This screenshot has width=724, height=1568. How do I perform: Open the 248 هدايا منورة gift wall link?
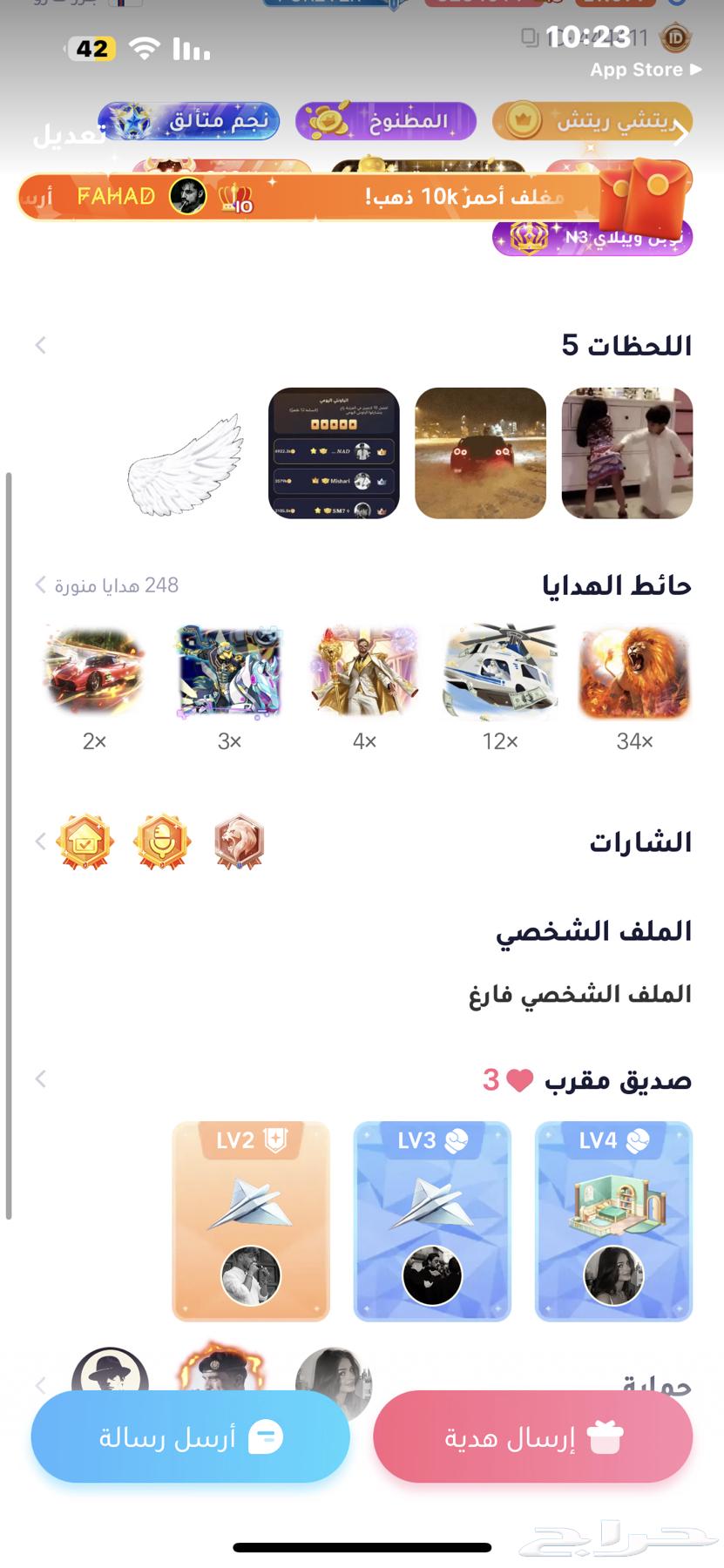point(106,585)
